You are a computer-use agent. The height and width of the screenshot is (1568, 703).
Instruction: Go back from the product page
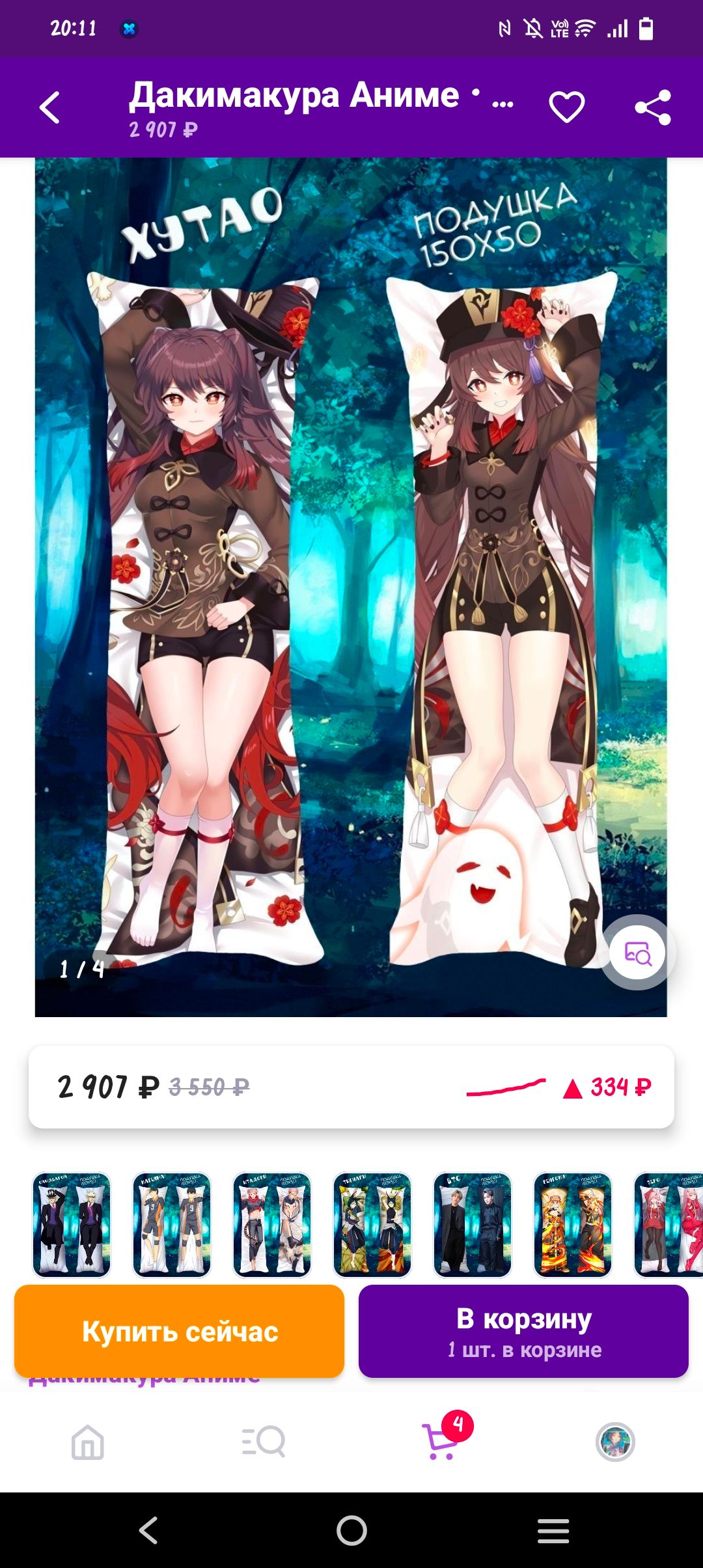(50, 107)
